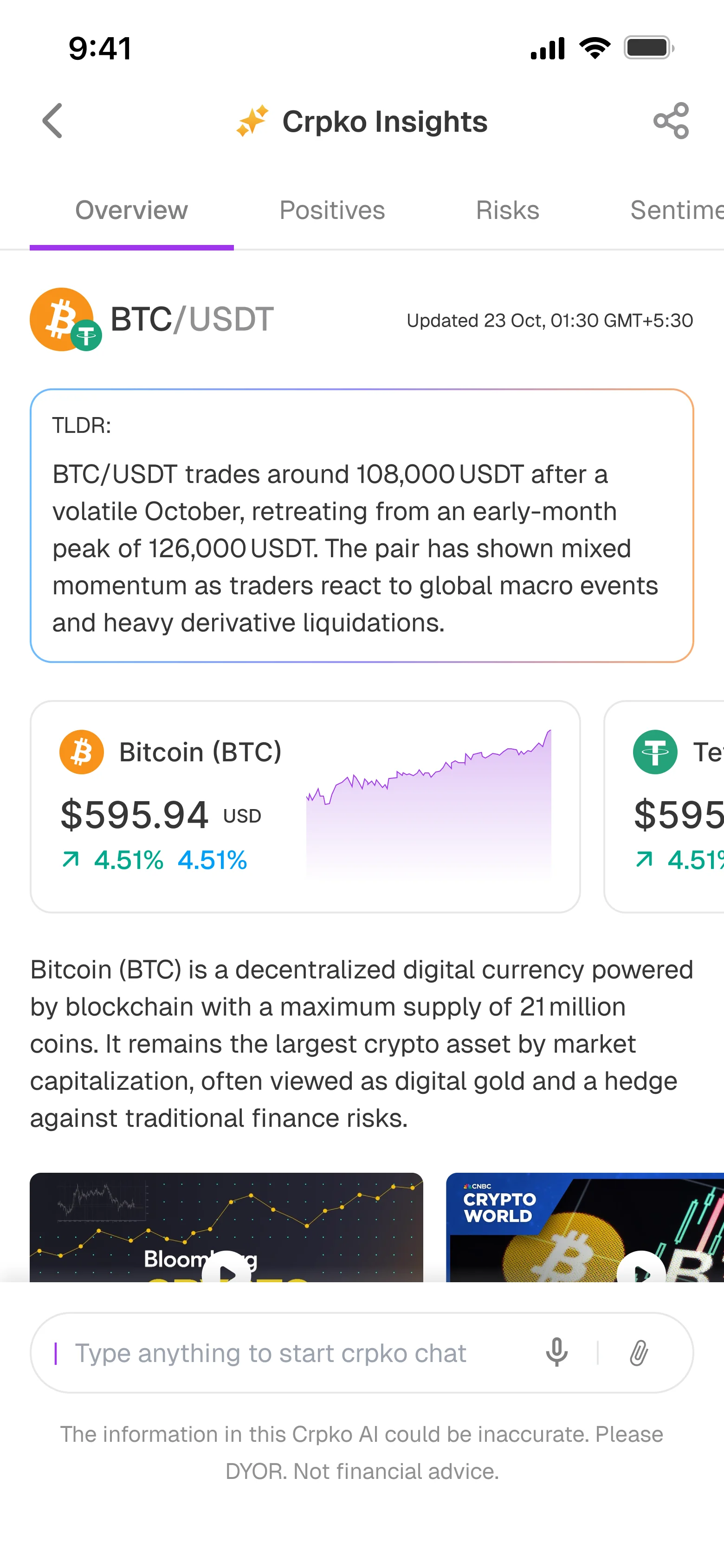Attach a file with the paperclip
The width and height of the screenshot is (724, 1568).
click(x=638, y=1353)
